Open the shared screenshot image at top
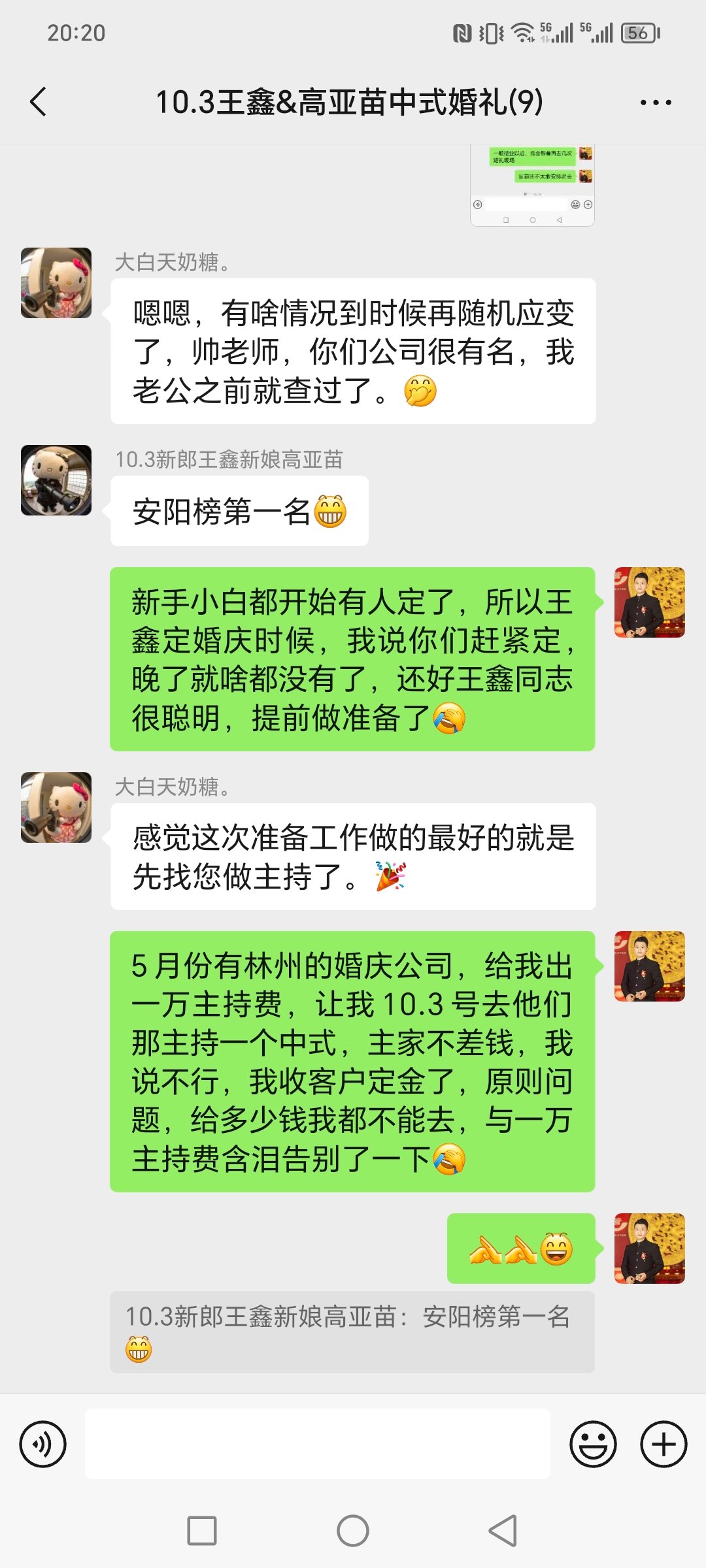Viewport: 706px width, 1568px height. click(532, 186)
